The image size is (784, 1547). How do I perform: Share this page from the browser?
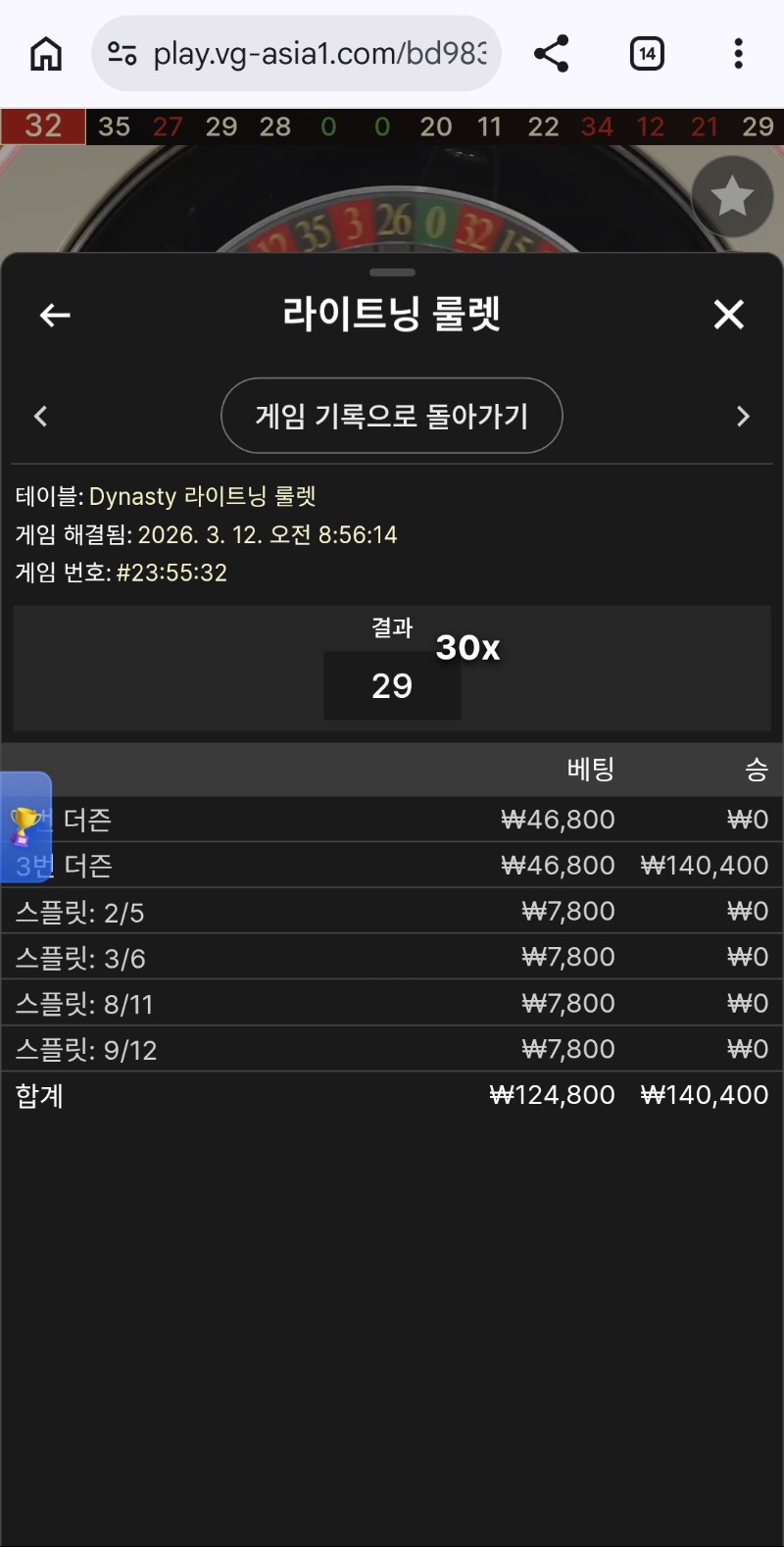552,53
